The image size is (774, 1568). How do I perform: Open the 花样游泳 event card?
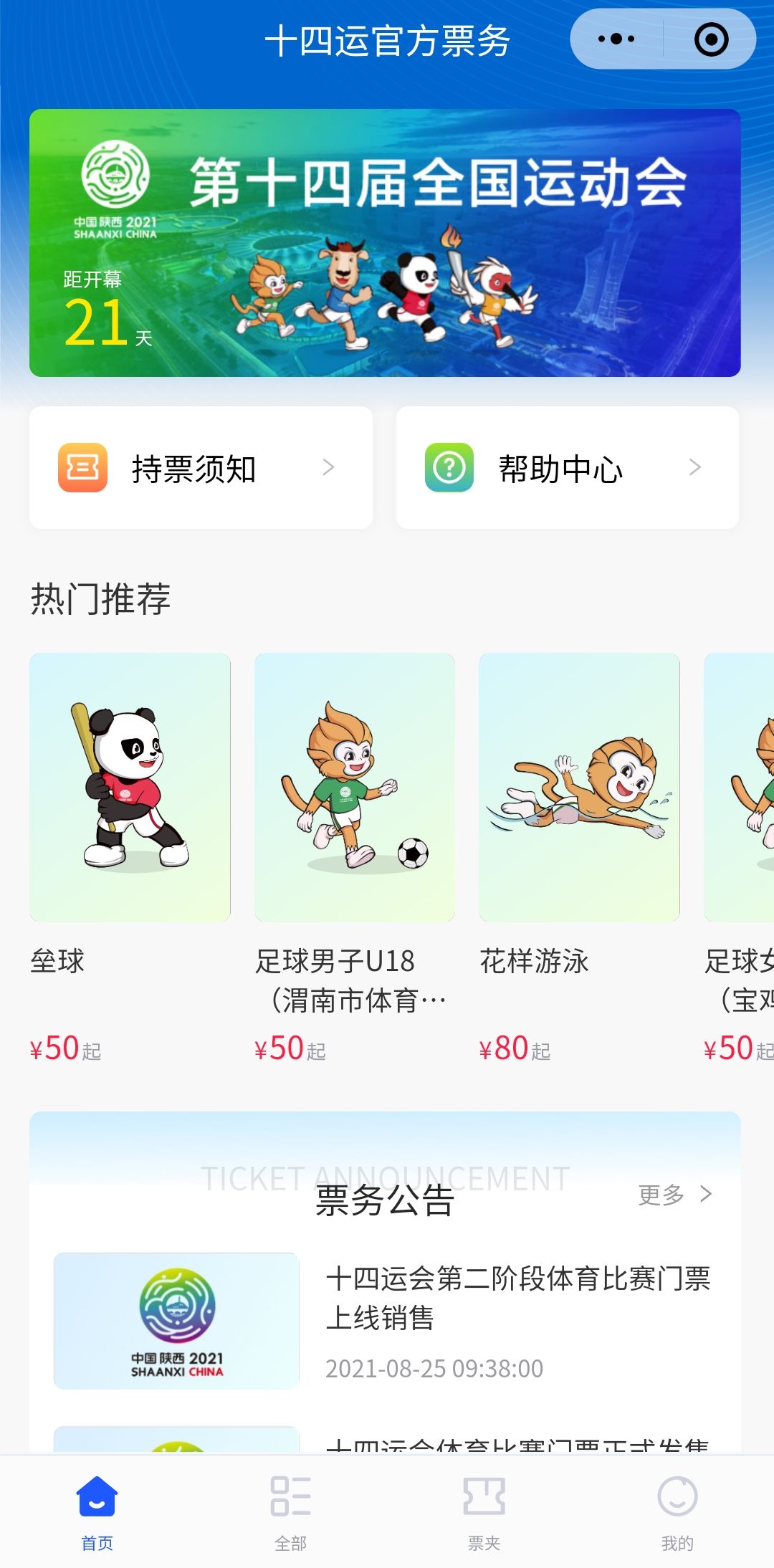579,788
